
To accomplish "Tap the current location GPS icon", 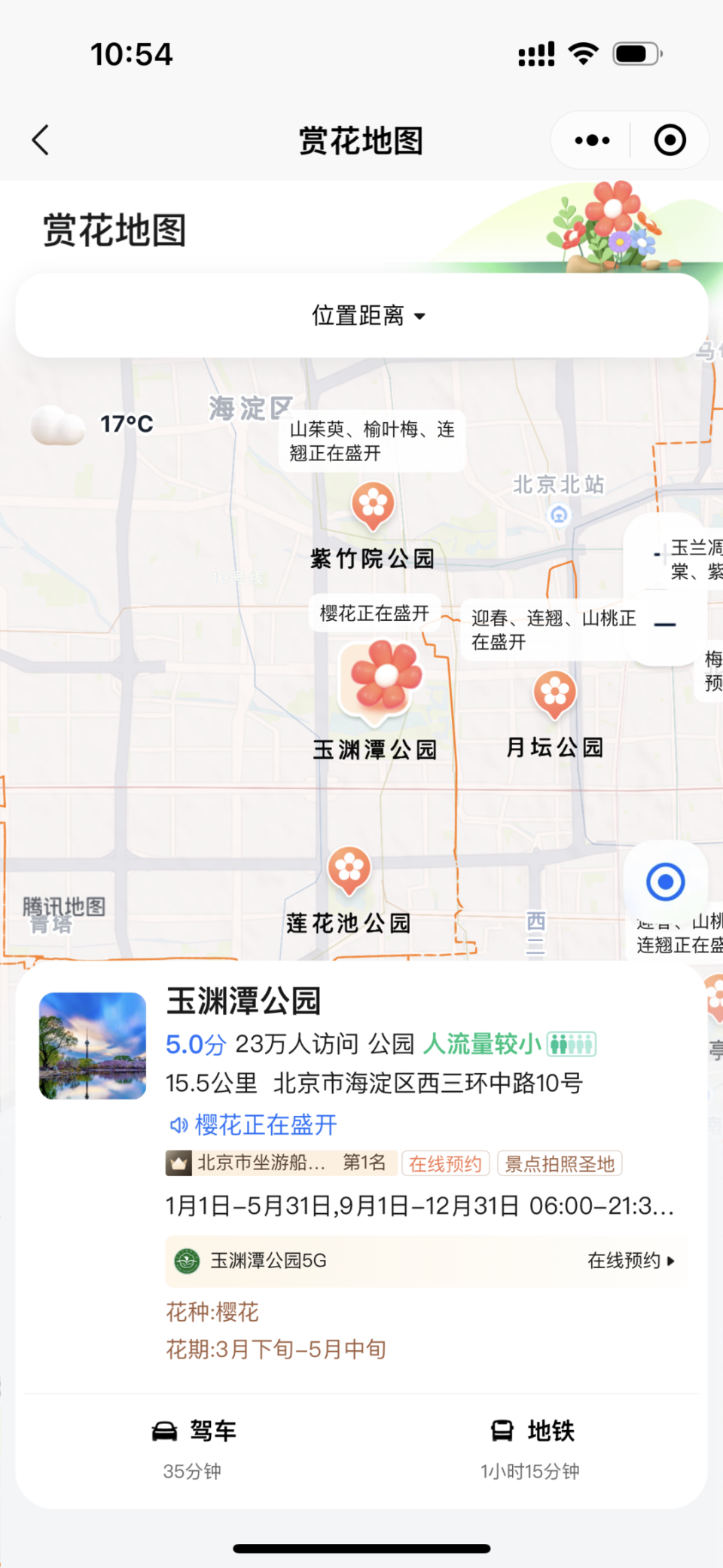I will (665, 882).
